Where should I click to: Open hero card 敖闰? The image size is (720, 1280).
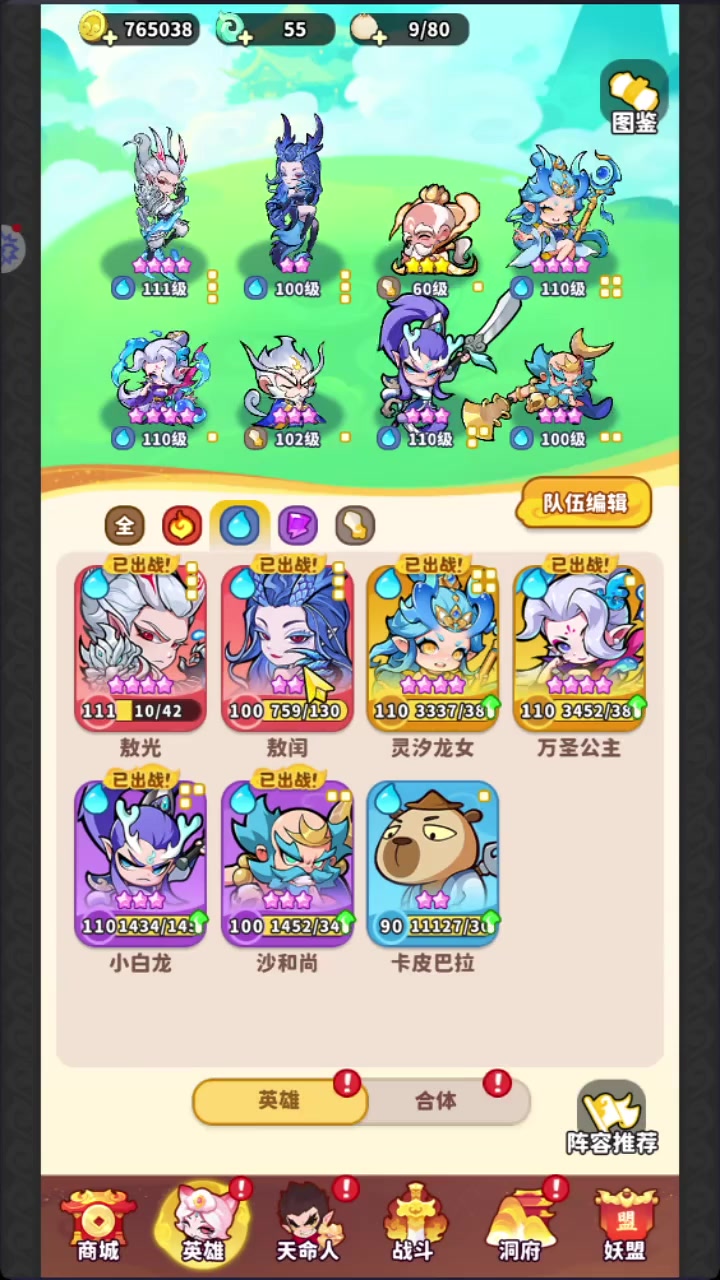click(x=287, y=648)
